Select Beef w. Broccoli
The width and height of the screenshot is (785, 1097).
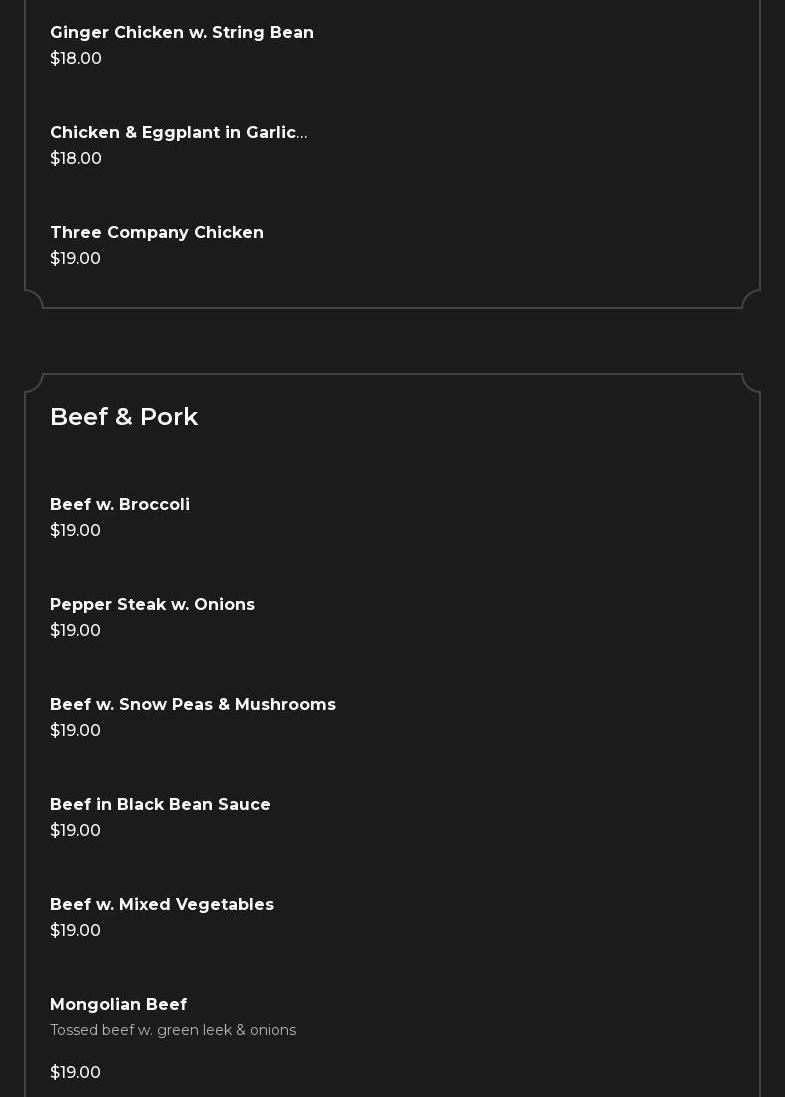(x=120, y=505)
